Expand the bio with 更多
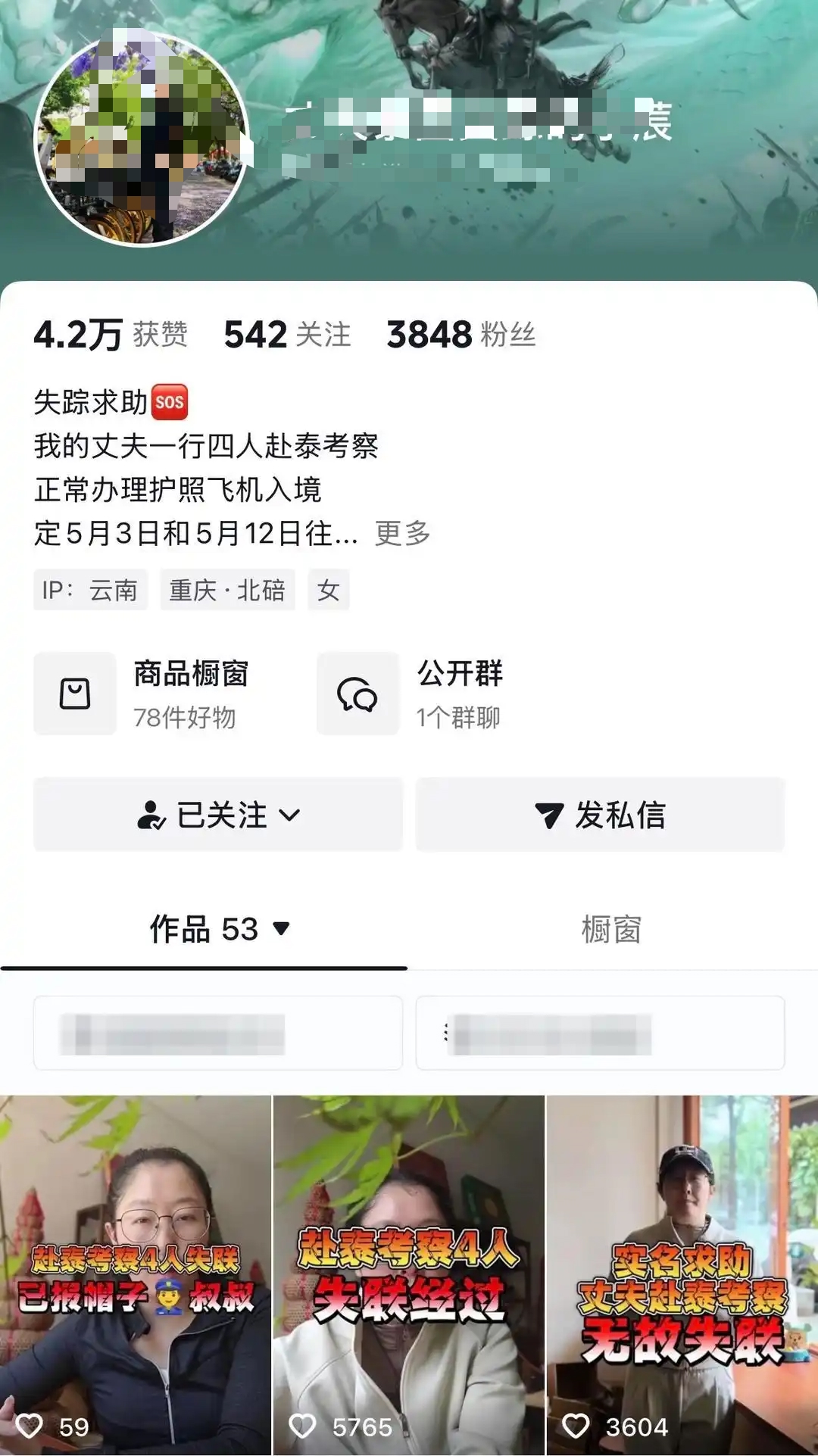 pos(402,533)
